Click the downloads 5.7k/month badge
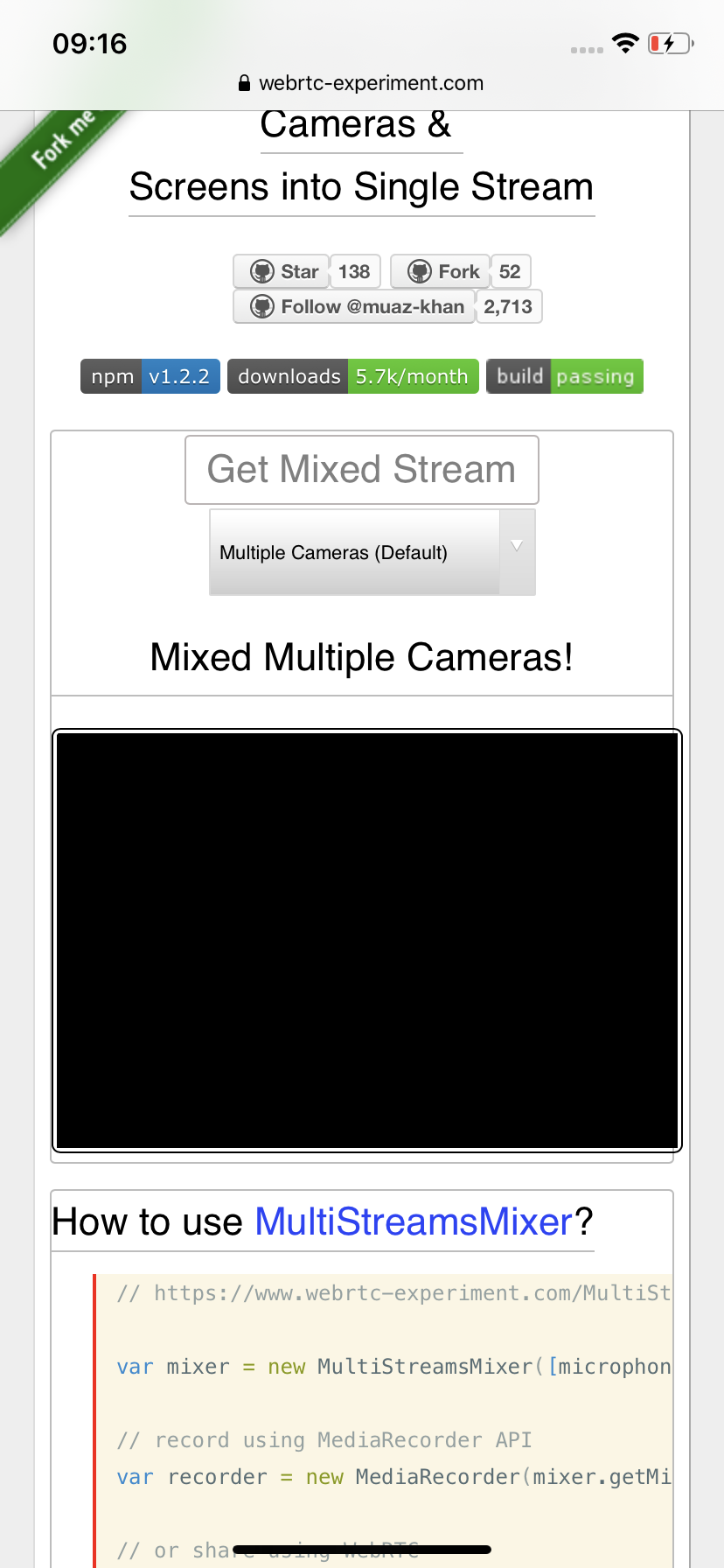The width and height of the screenshot is (724, 1568). point(352,376)
